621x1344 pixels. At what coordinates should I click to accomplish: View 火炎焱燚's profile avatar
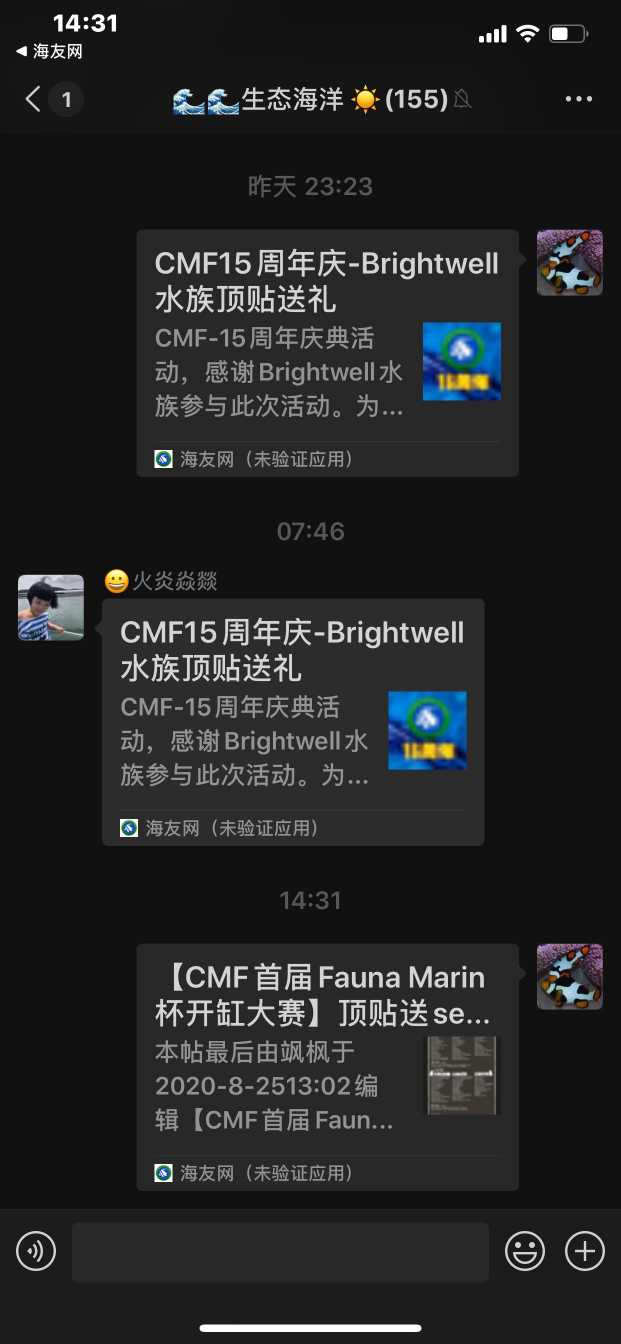(x=51, y=607)
